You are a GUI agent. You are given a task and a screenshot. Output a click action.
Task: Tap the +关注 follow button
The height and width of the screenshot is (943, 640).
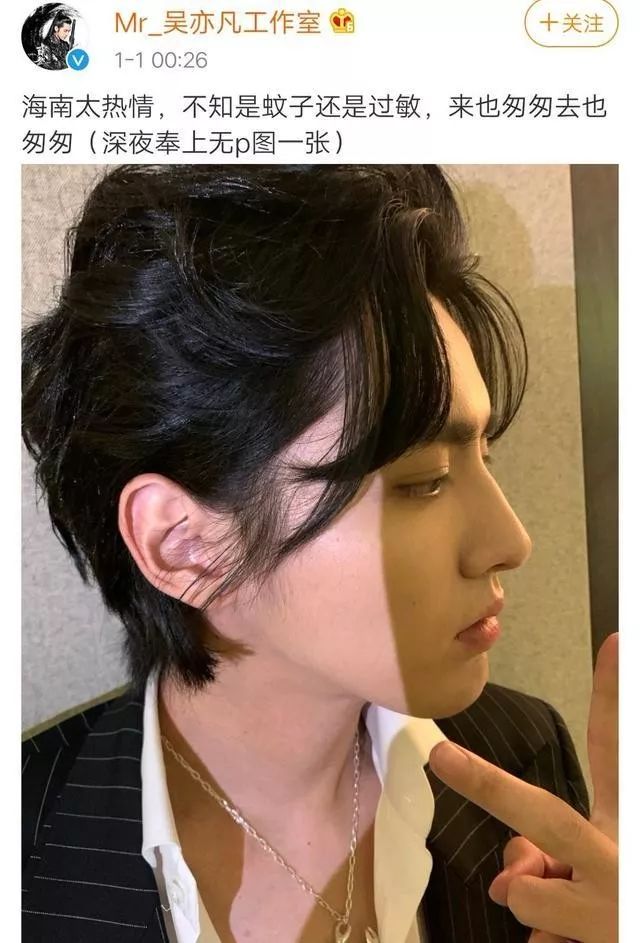tap(572, 22)
